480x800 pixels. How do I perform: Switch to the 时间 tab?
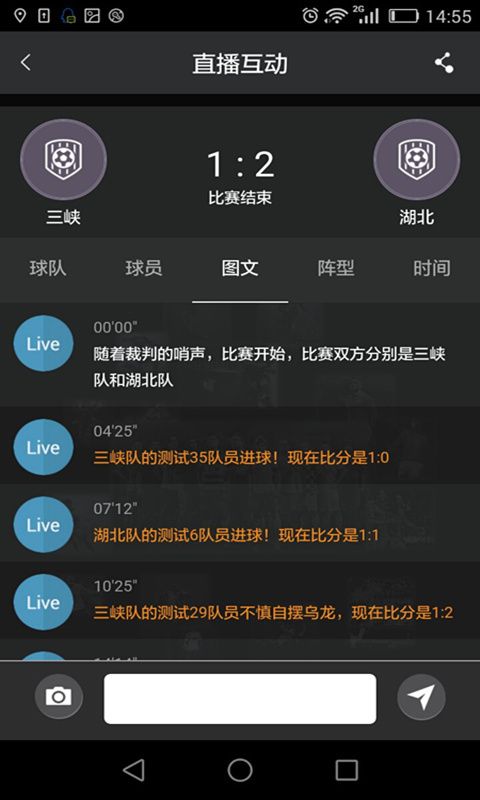pos(432,268)
